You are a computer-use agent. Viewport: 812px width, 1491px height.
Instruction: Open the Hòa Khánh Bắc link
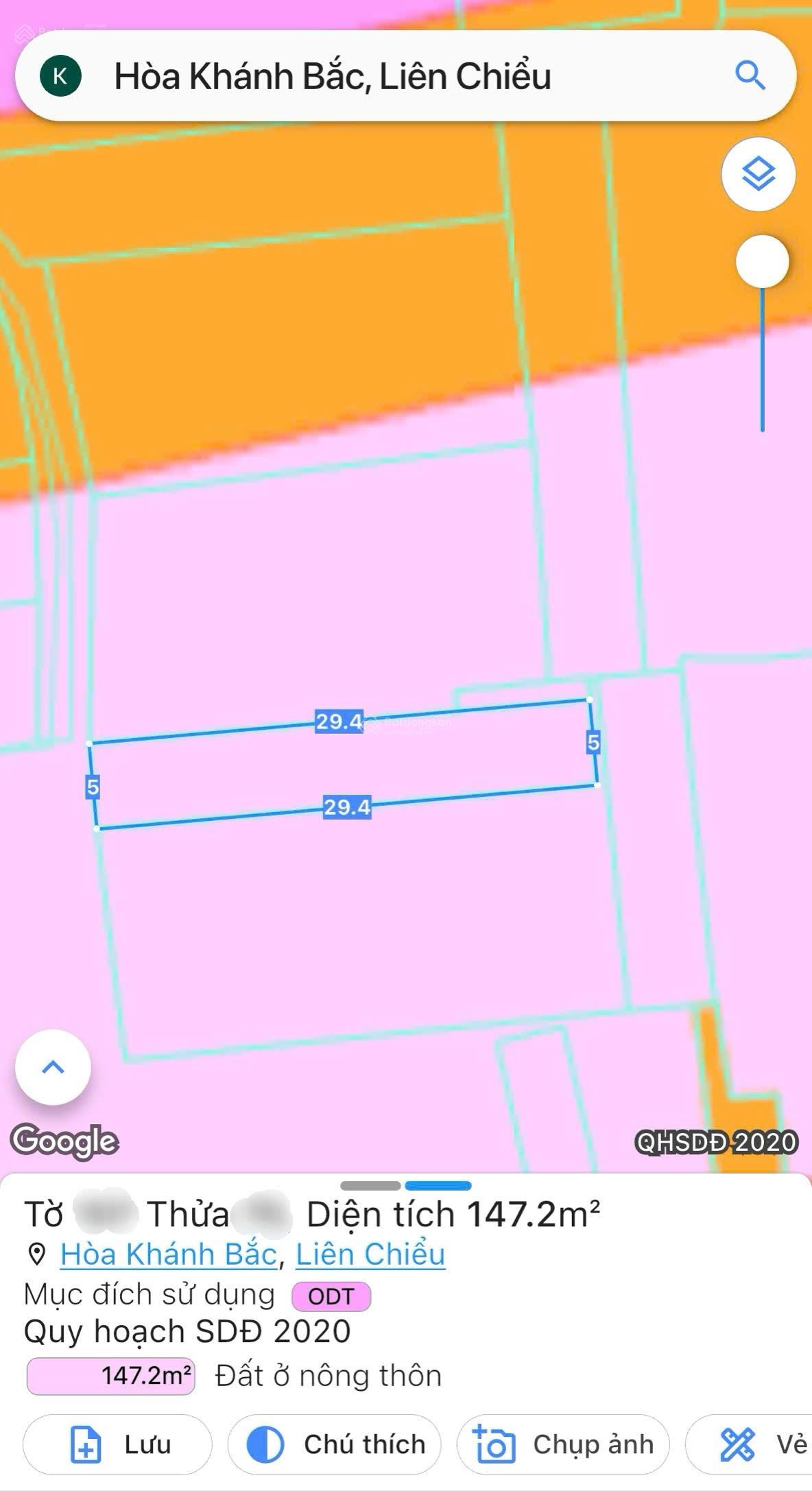click(x=169, y=1254)
